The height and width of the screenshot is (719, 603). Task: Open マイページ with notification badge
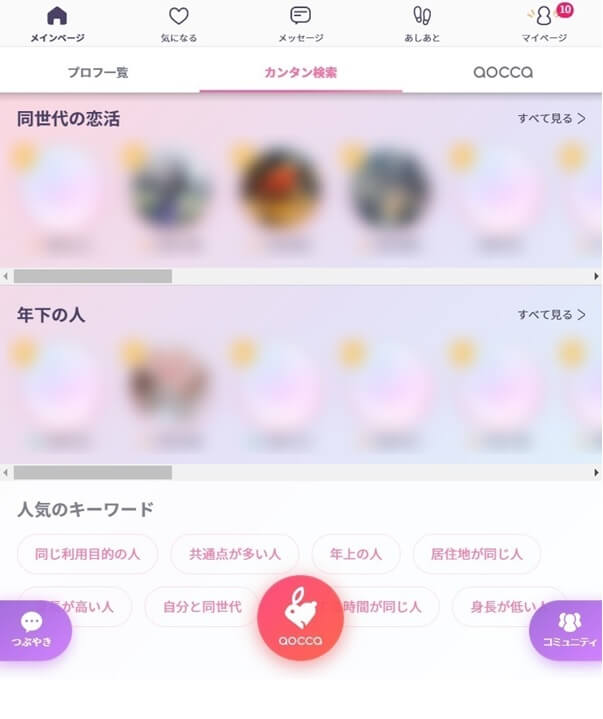pyautogui.click(x=544, y=24)
